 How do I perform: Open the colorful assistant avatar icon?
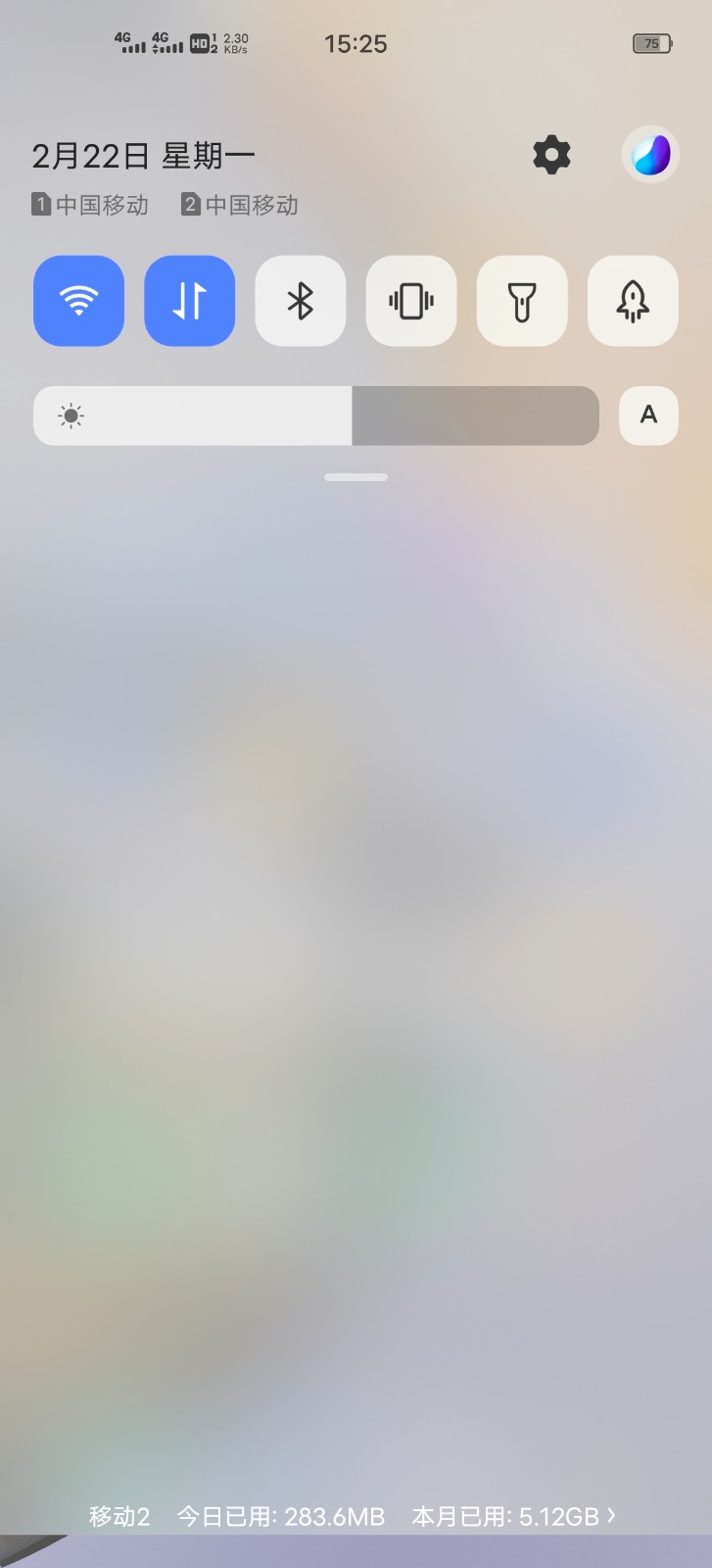[x=650, y=155]
